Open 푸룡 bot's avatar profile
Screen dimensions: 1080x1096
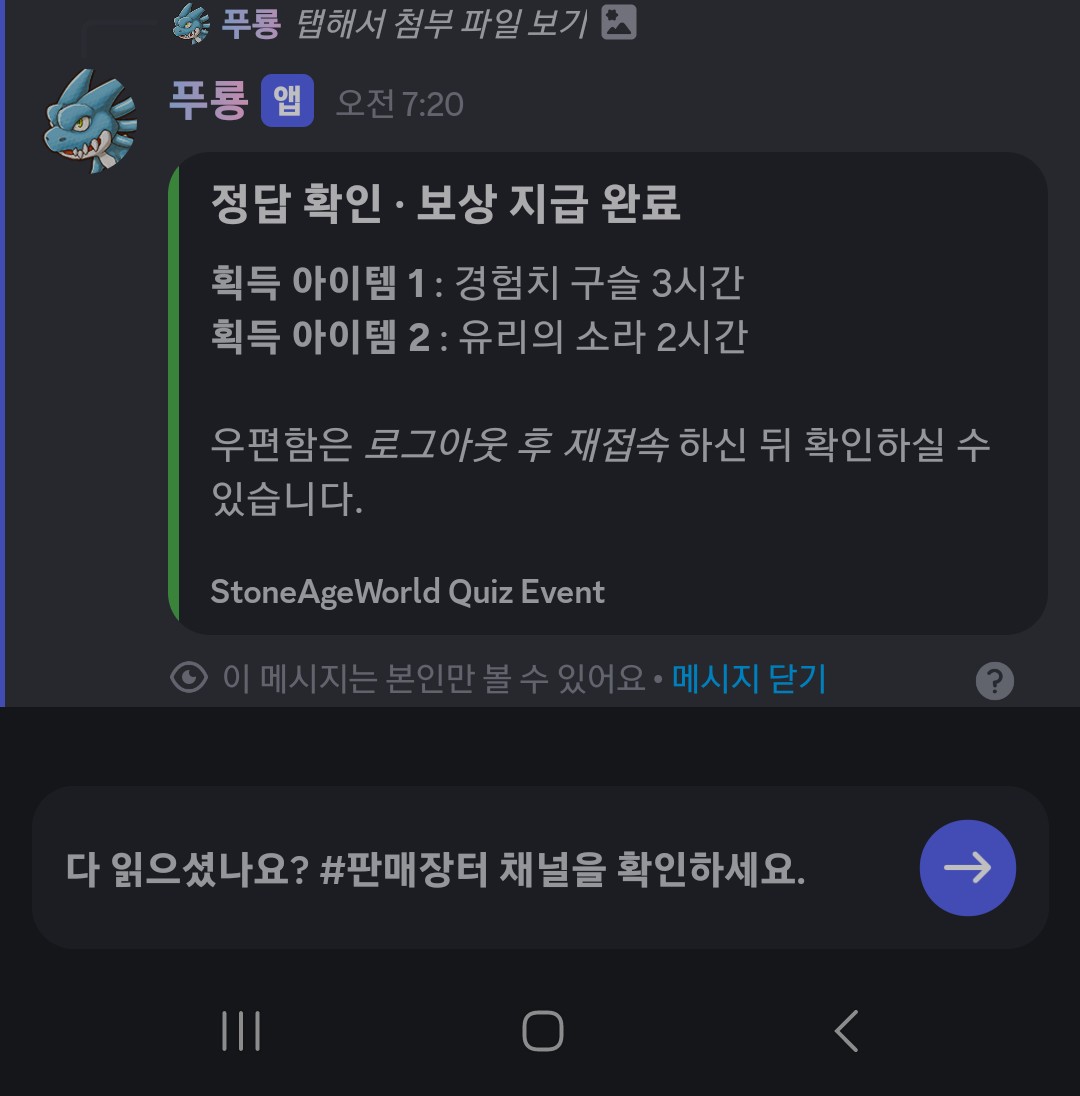click(x=90, y=122)
